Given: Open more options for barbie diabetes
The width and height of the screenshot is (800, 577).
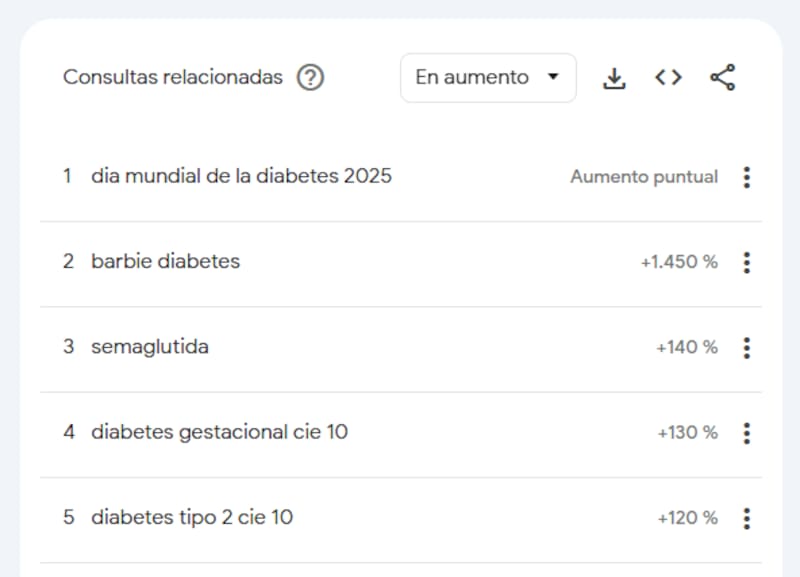Looking at the screenshot, I should (x=746, y=262).
